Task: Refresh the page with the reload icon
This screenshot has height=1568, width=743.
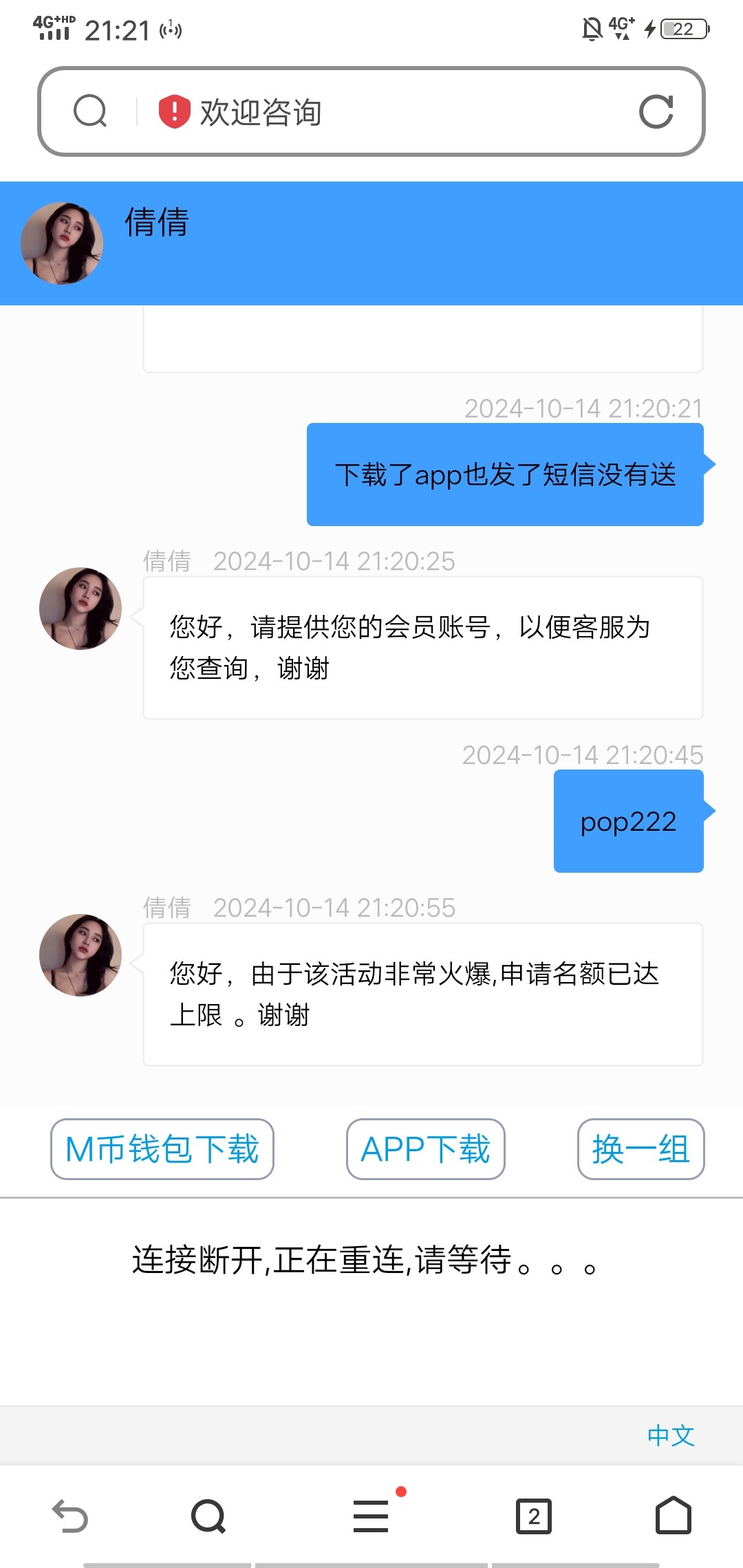Action: click(x=657, y=111)
